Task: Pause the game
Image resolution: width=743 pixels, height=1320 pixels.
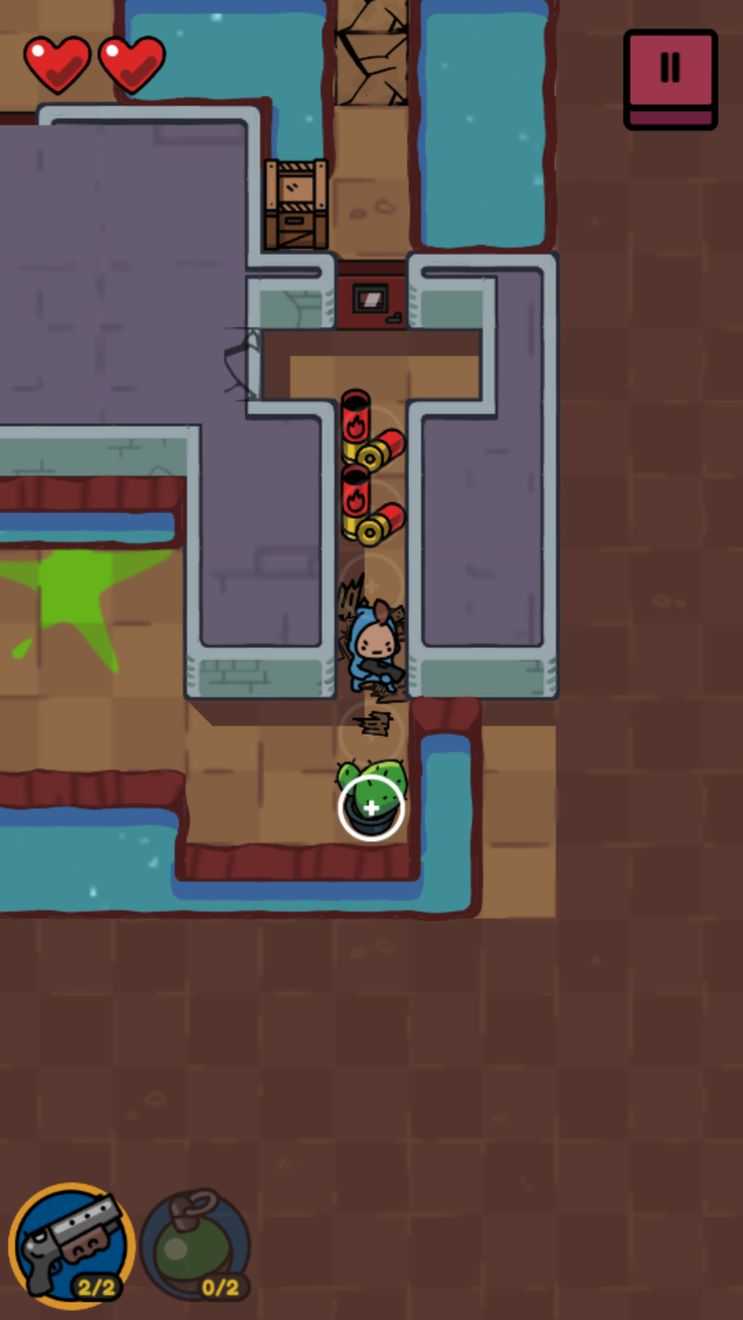Action: coord(670,76)
